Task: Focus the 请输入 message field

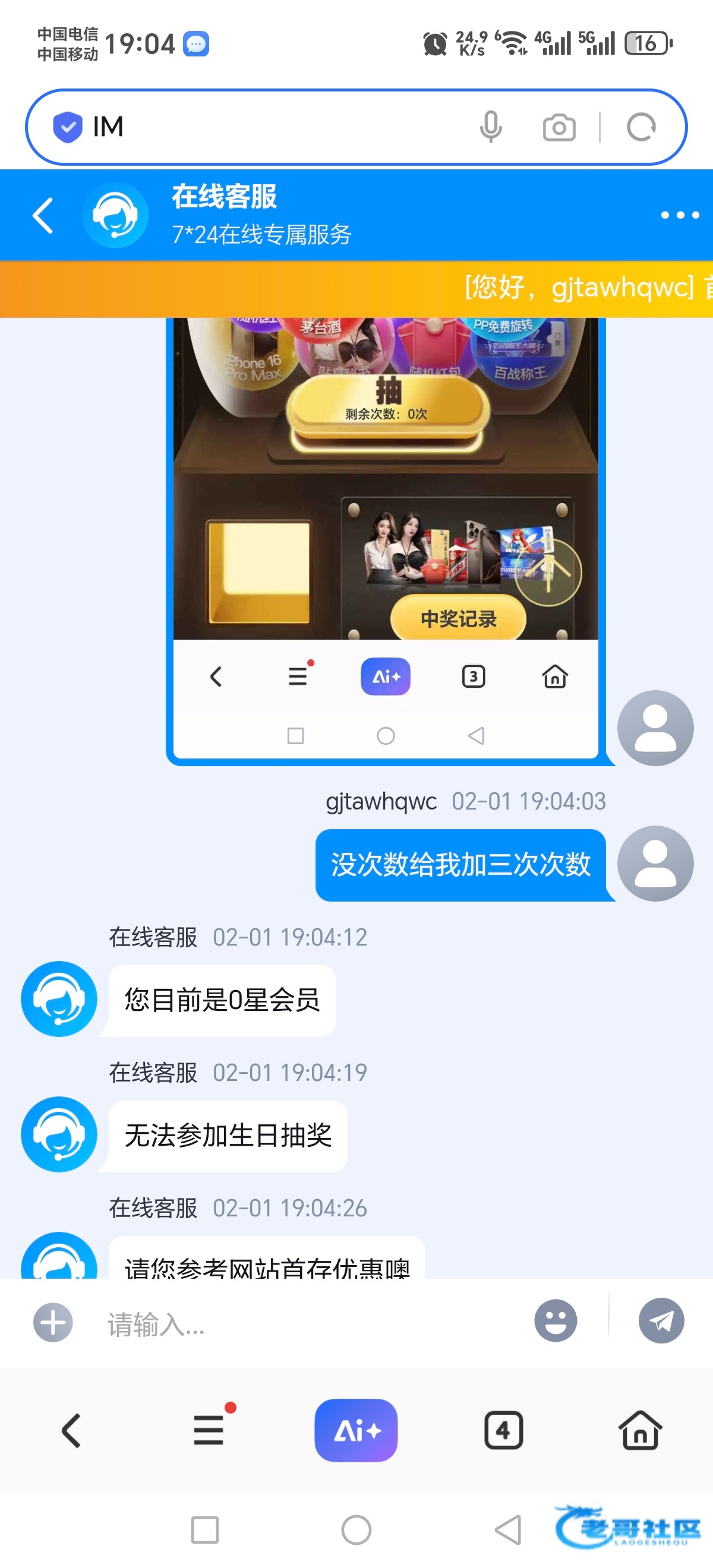Action: click(x=304, y=1323)
